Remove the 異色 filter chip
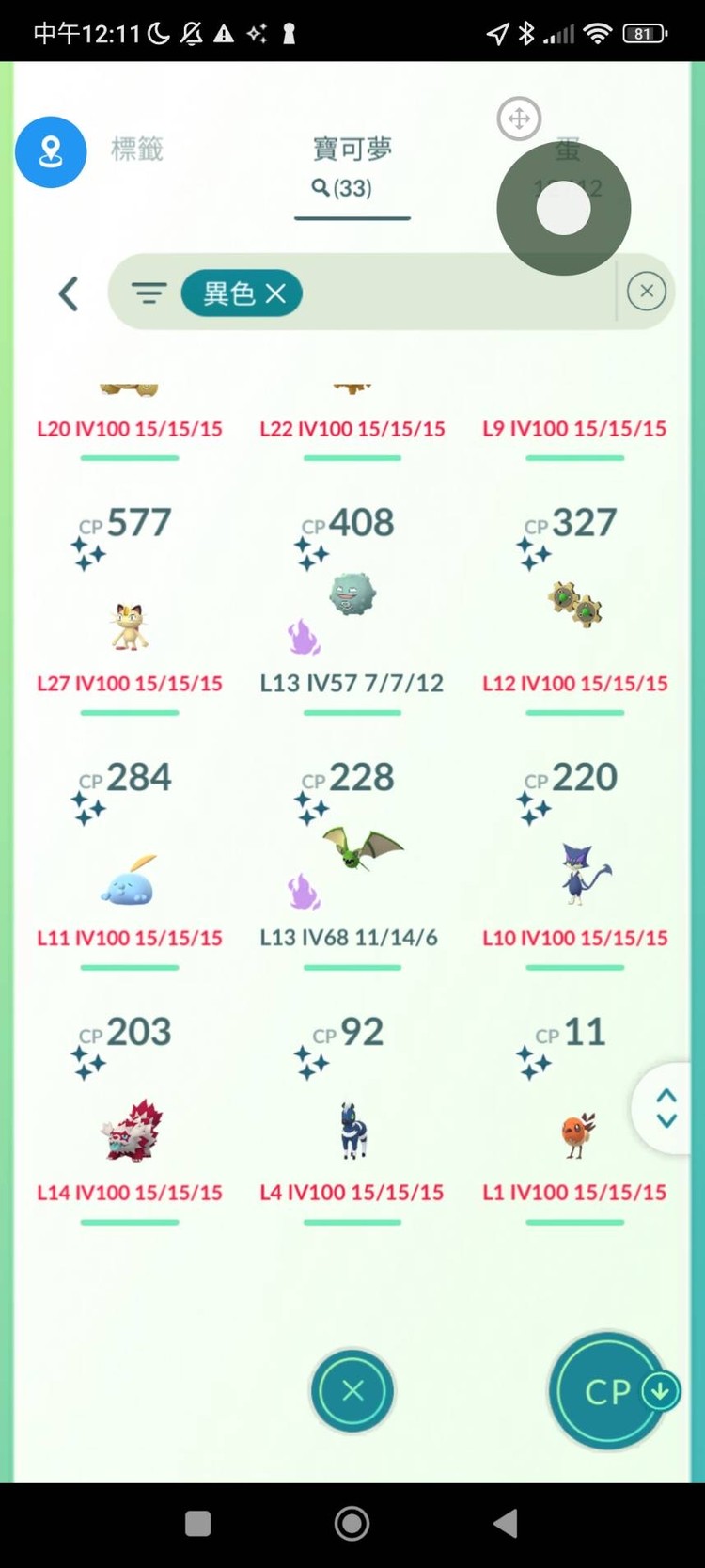The width and height of the screenshot is (705, 1568). (275, 293)
